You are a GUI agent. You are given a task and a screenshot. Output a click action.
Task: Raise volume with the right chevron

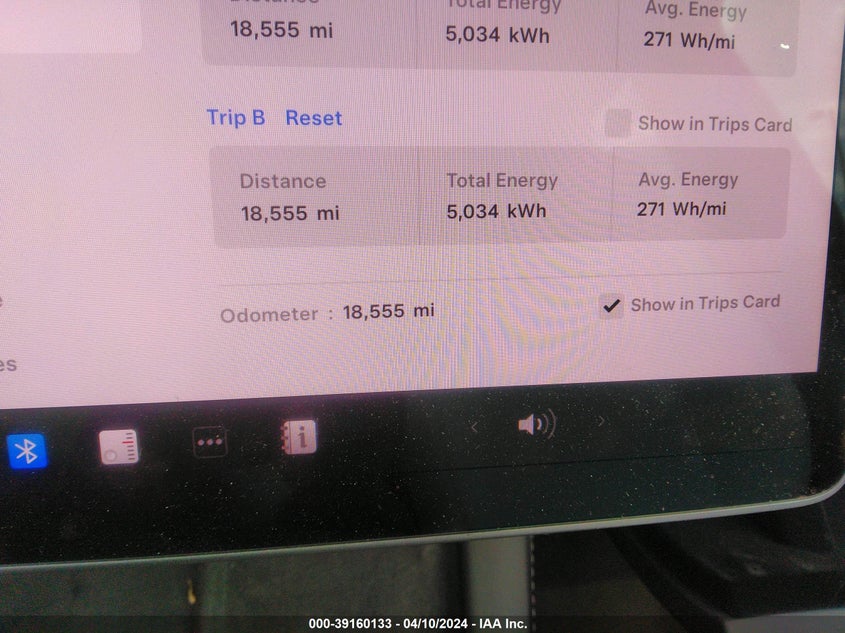pos(600,422)
